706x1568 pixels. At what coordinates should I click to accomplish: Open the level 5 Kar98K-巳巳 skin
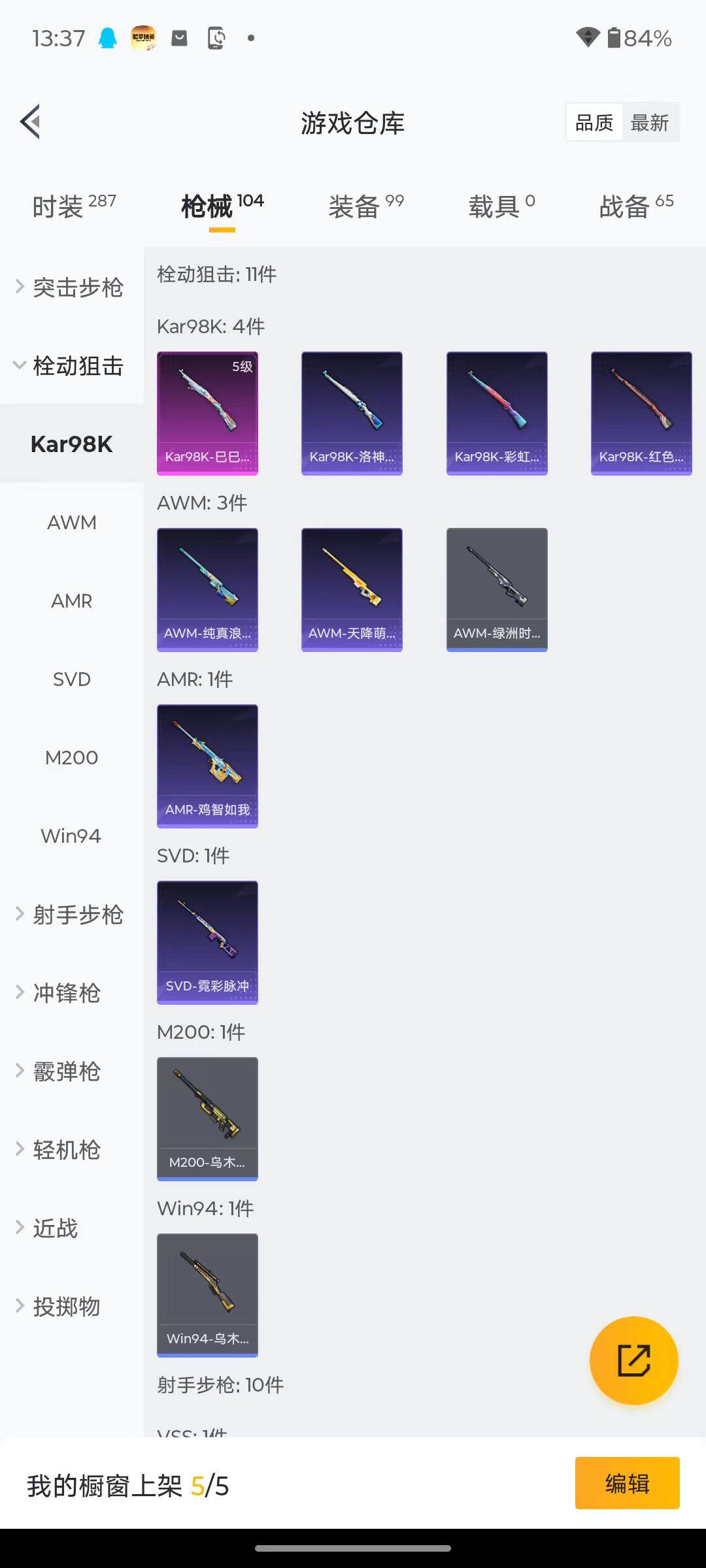pyautogui.click(x=207, y=413)
